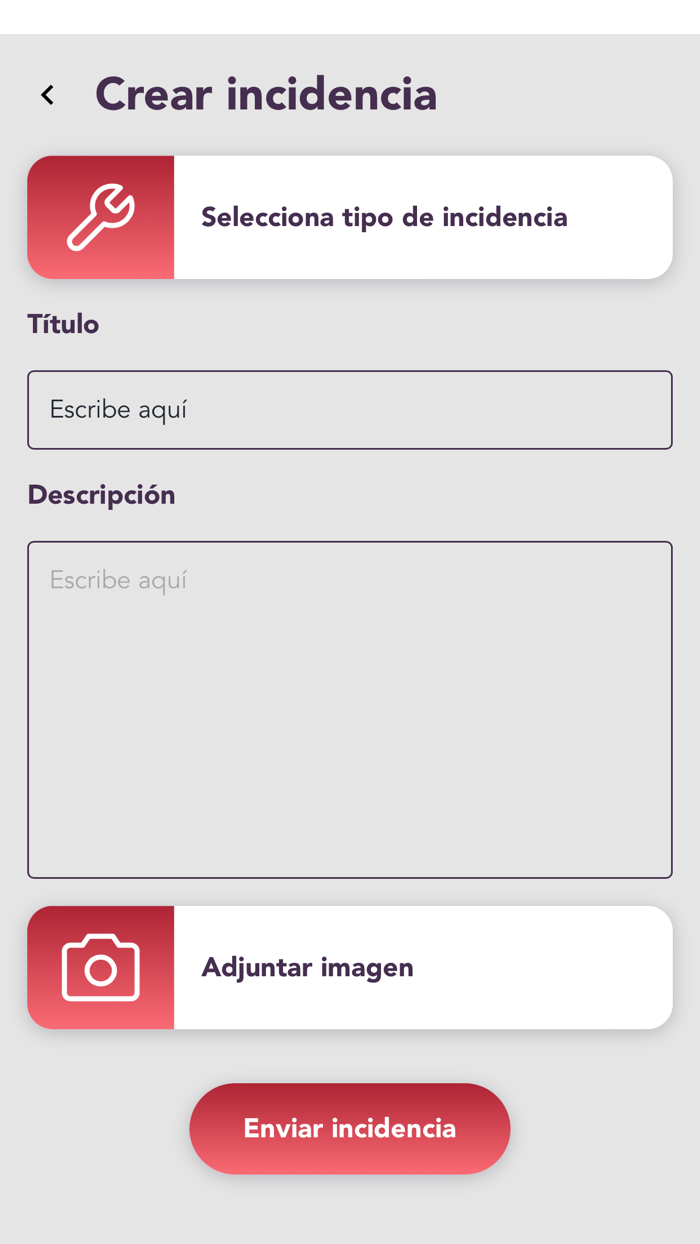Screen dimensions: 700x1244
Task: Go back from Crear incidencia screen
Action: [x=47, y=95]
